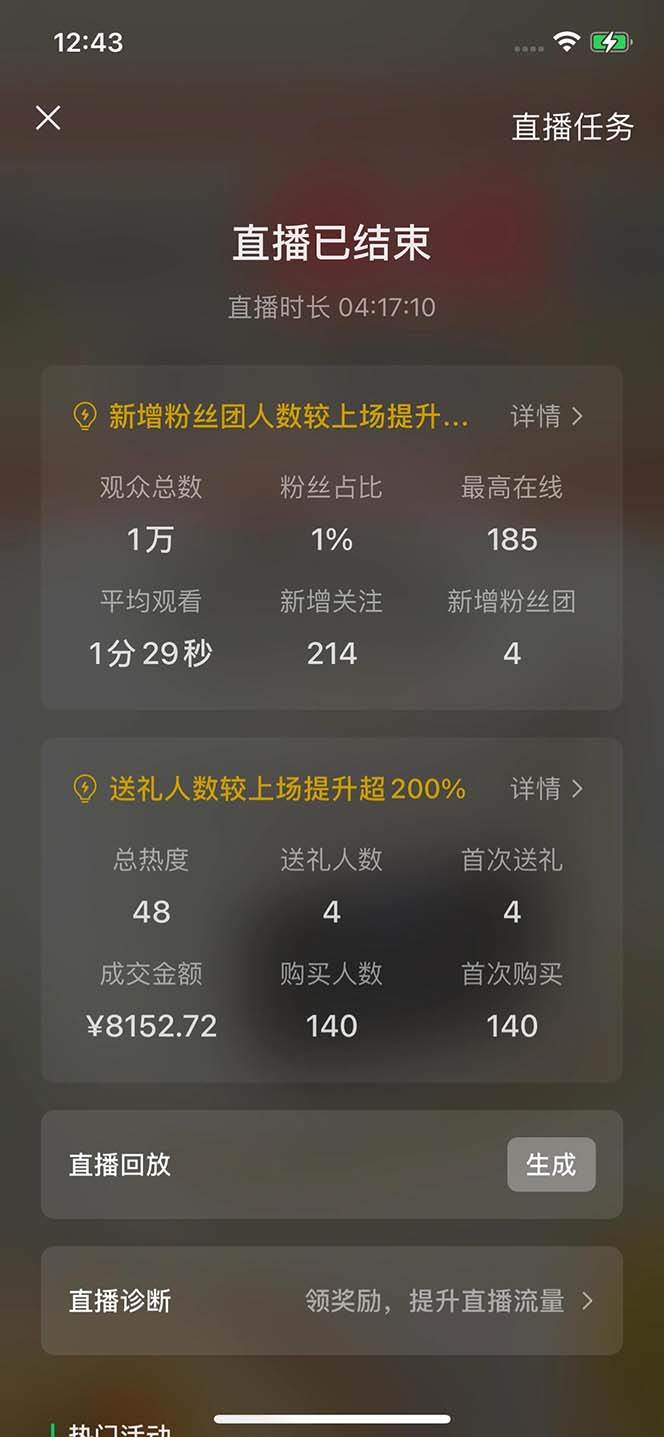View 详情 for the 送礼人数 insight

547,788
